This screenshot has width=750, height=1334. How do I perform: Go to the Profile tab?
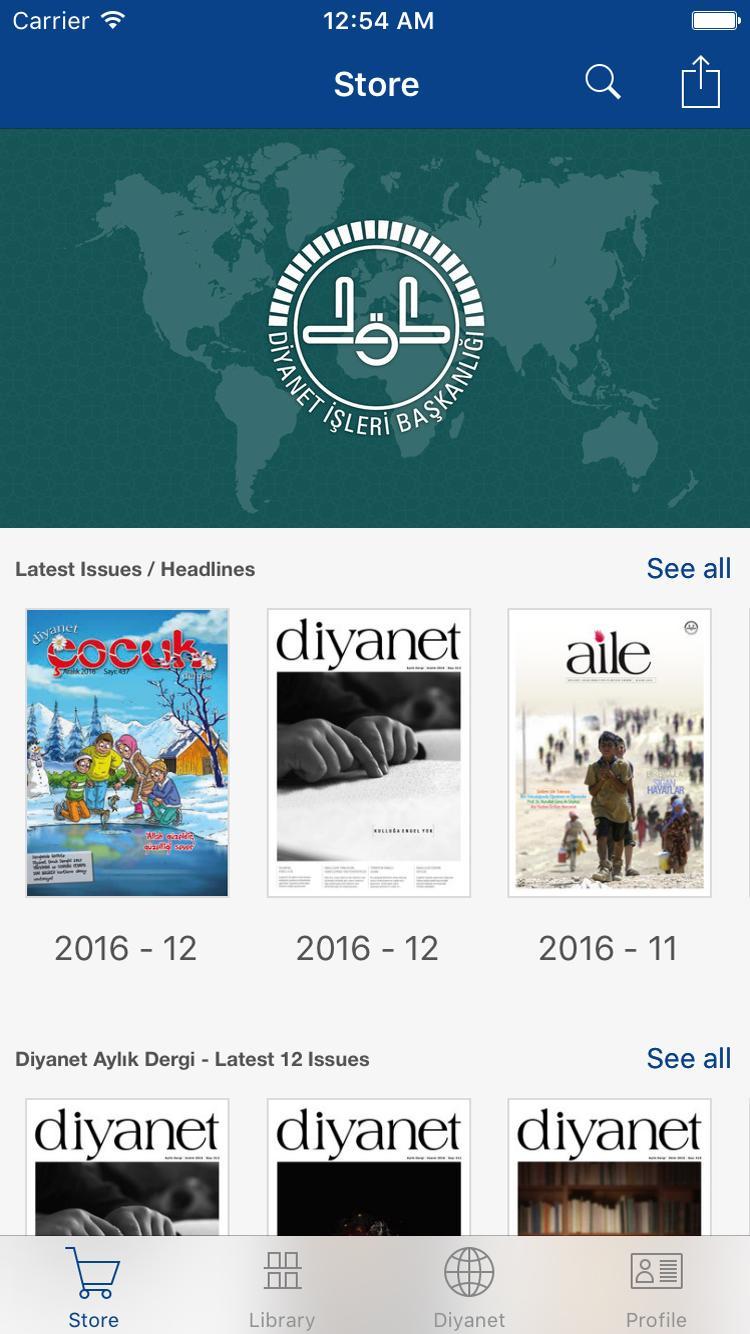tap(656, 1288)
